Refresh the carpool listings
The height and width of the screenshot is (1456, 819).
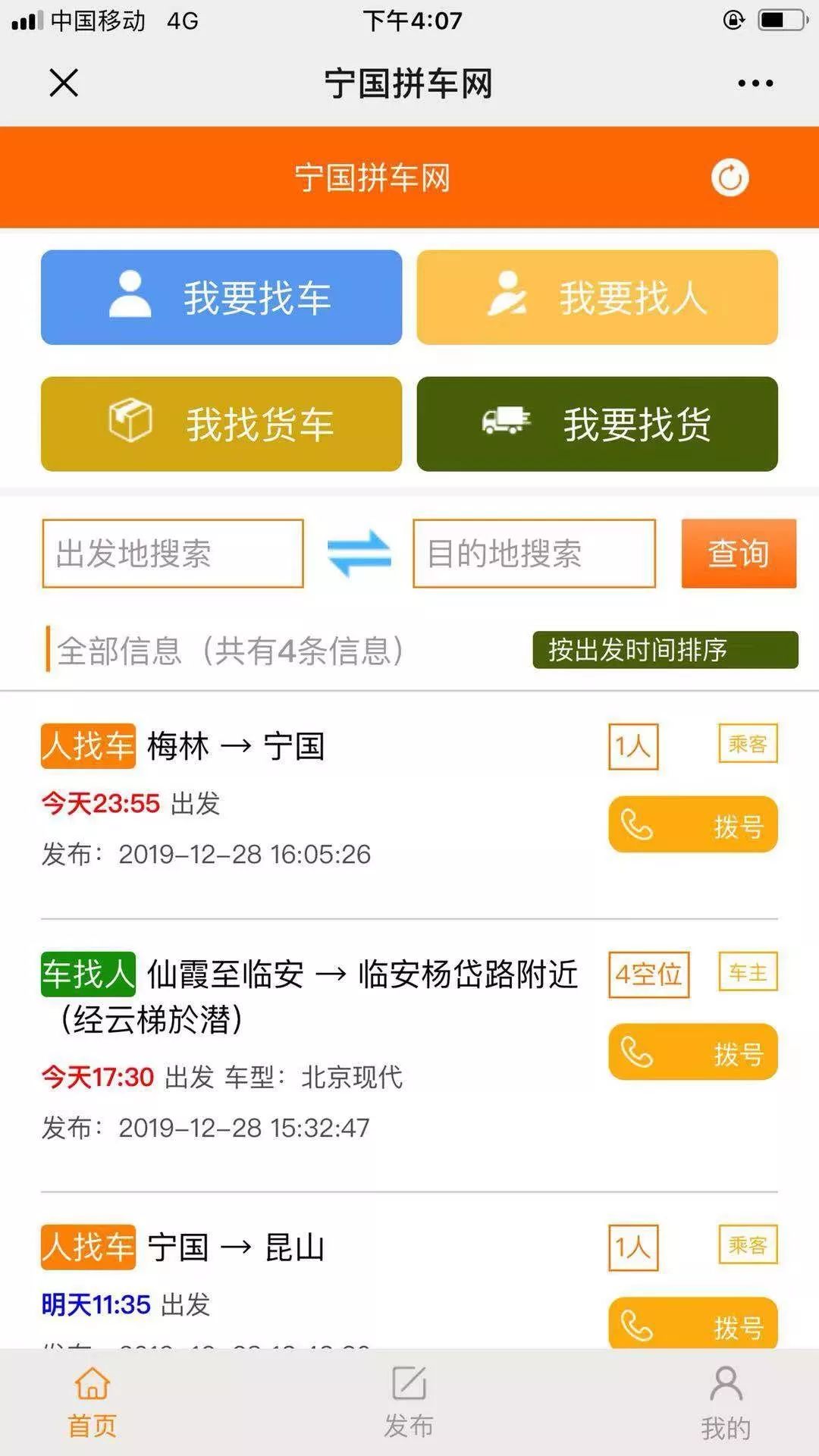pos(730,178)
